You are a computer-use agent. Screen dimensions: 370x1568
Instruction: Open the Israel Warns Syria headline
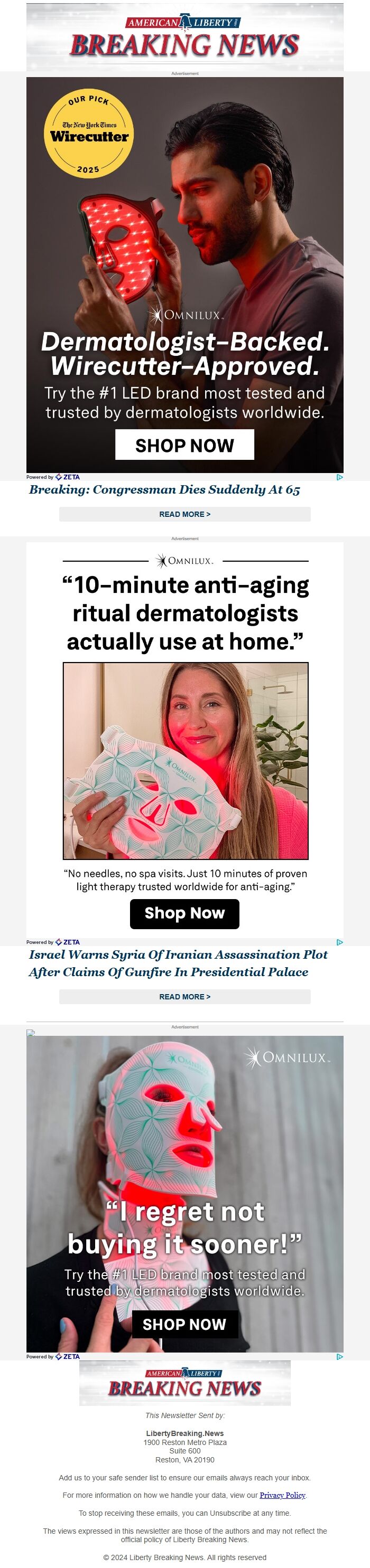[x=178, y=963]
